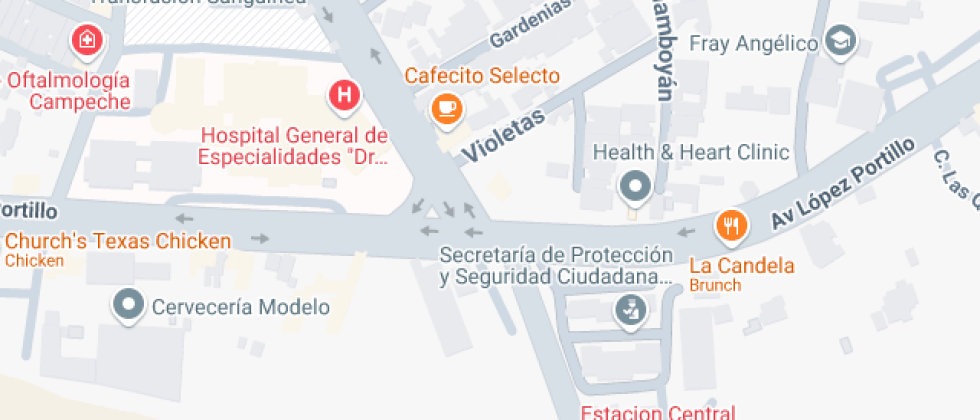Viewport: 980px width, 420px height.
Task: Open the Church's Texas Chicken place label
Action: (118, 241)
